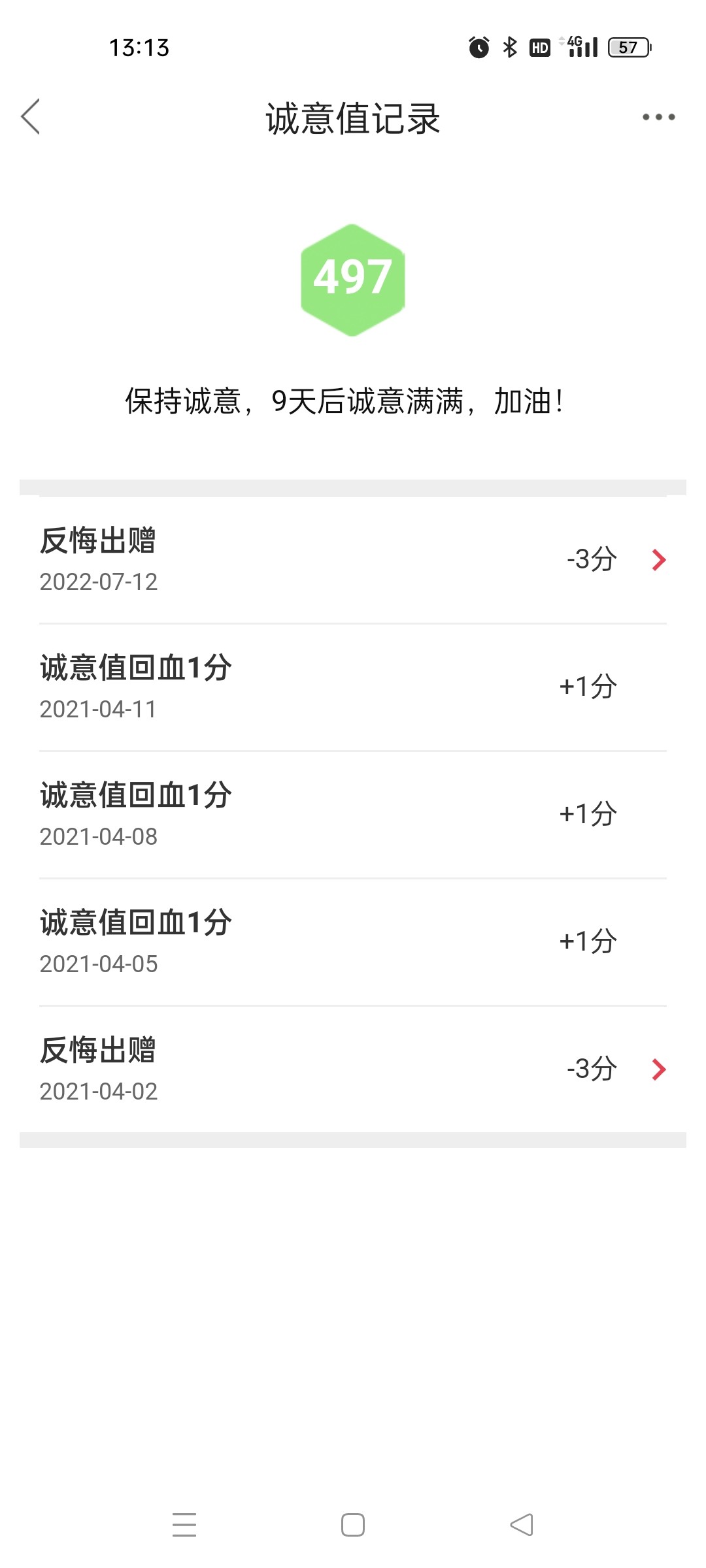Open the three-dot overflow menu
The height and width of the screenshot is (1568, 706).
[x=658, y=117]
